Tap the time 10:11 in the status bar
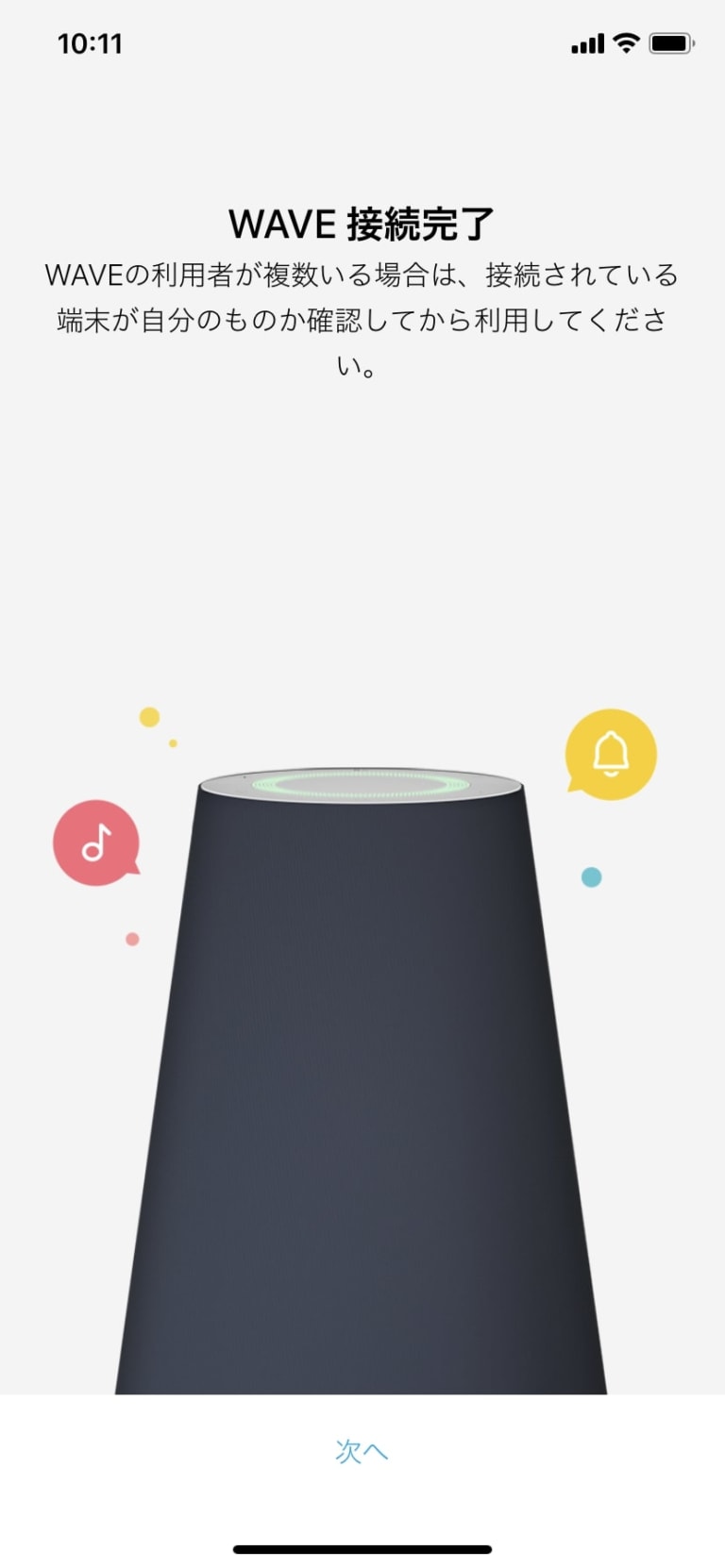The width and height of the screenshot is (725, 1568). (x=92, y=42)
